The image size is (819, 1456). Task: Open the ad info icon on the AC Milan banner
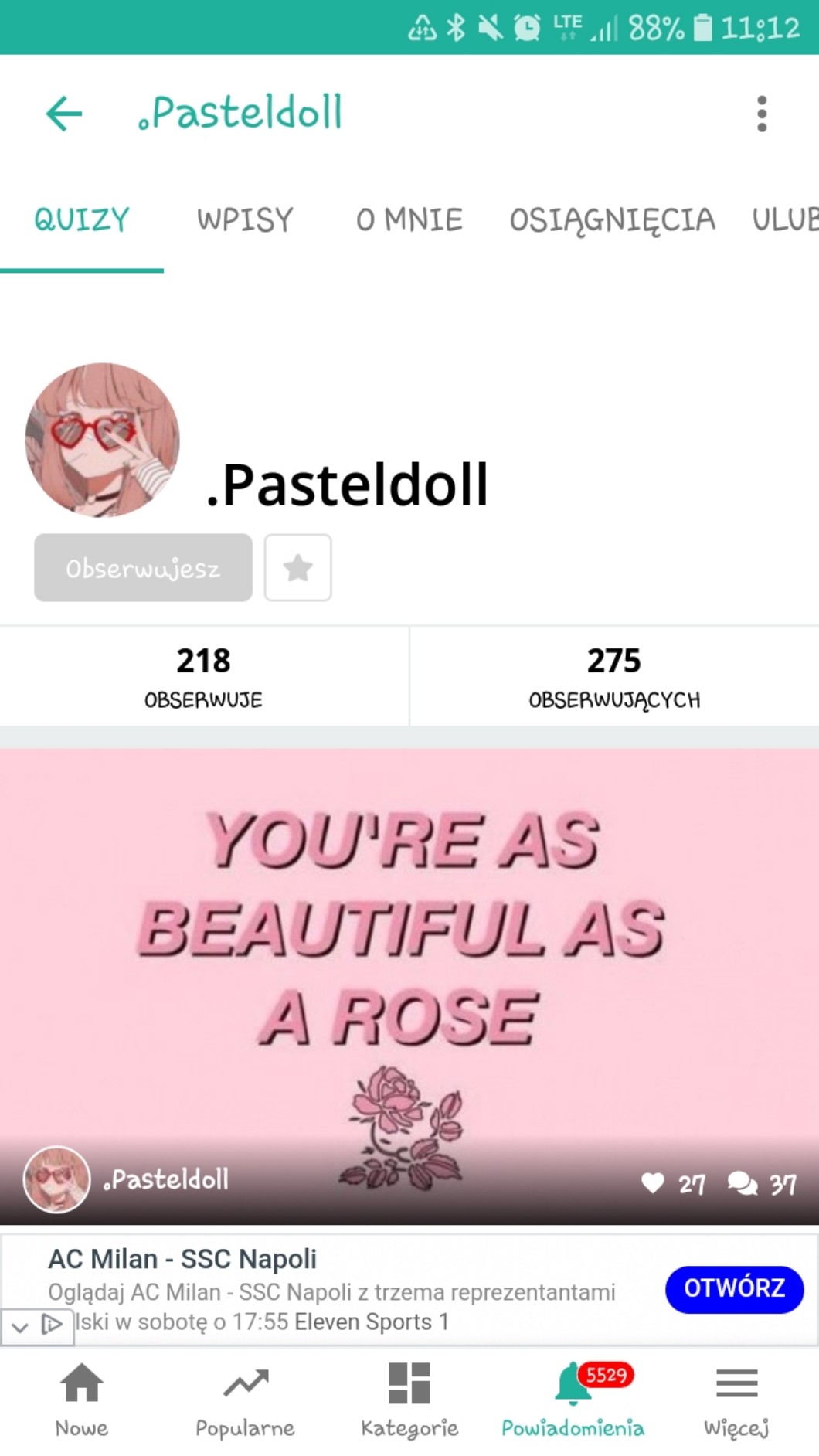pos(53,1325)
